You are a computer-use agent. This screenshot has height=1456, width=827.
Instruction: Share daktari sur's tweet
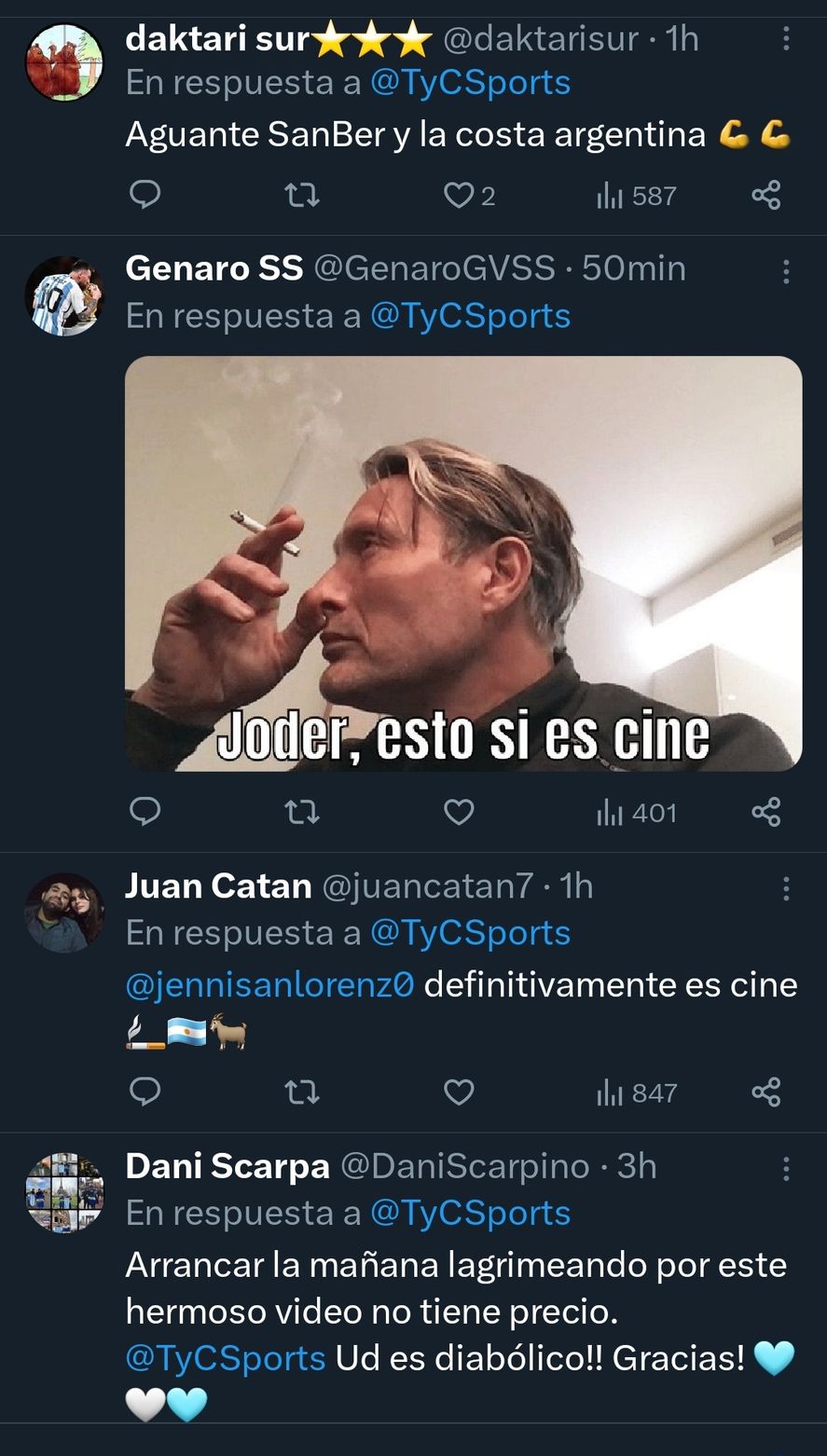click(x=765, y=196)
